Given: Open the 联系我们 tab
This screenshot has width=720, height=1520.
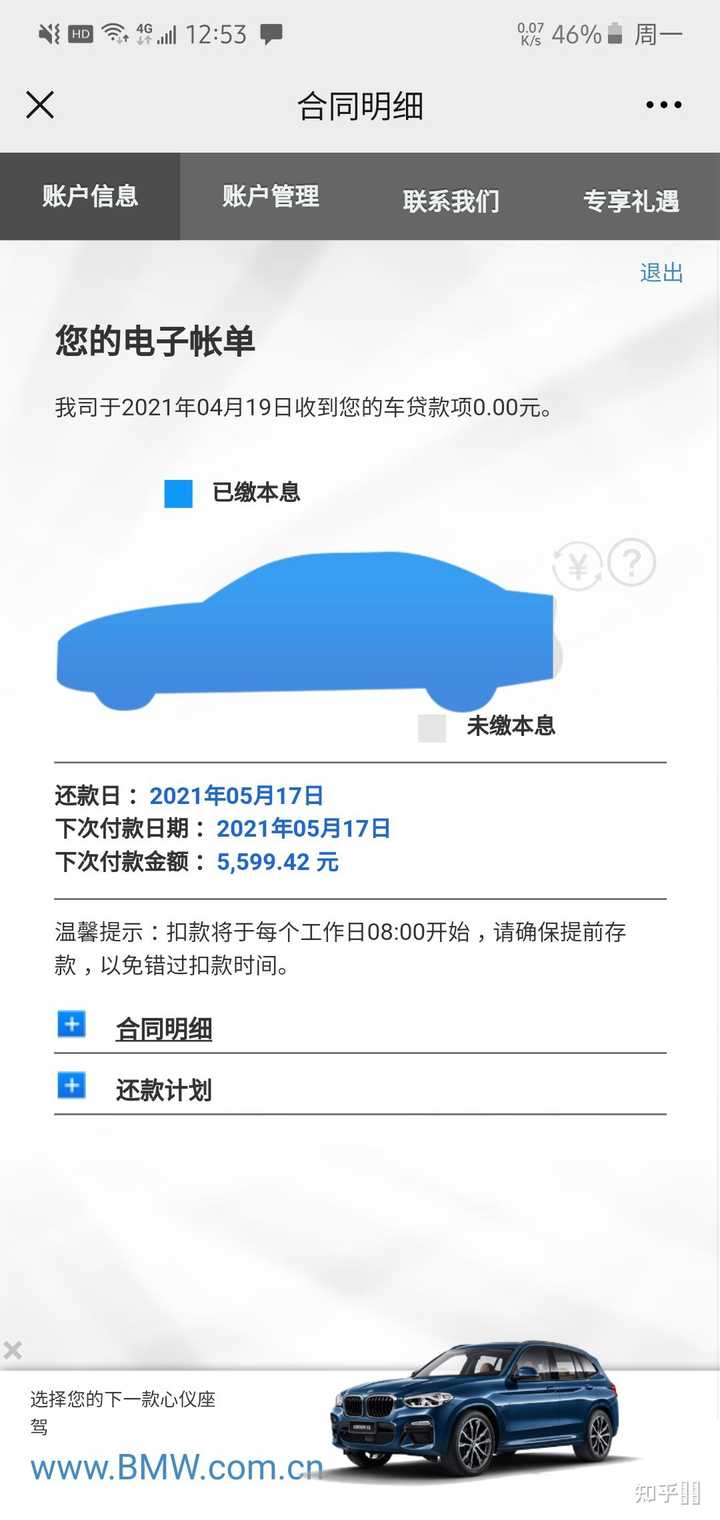Looking at the screenshot, I should click(x=450, y=197).
